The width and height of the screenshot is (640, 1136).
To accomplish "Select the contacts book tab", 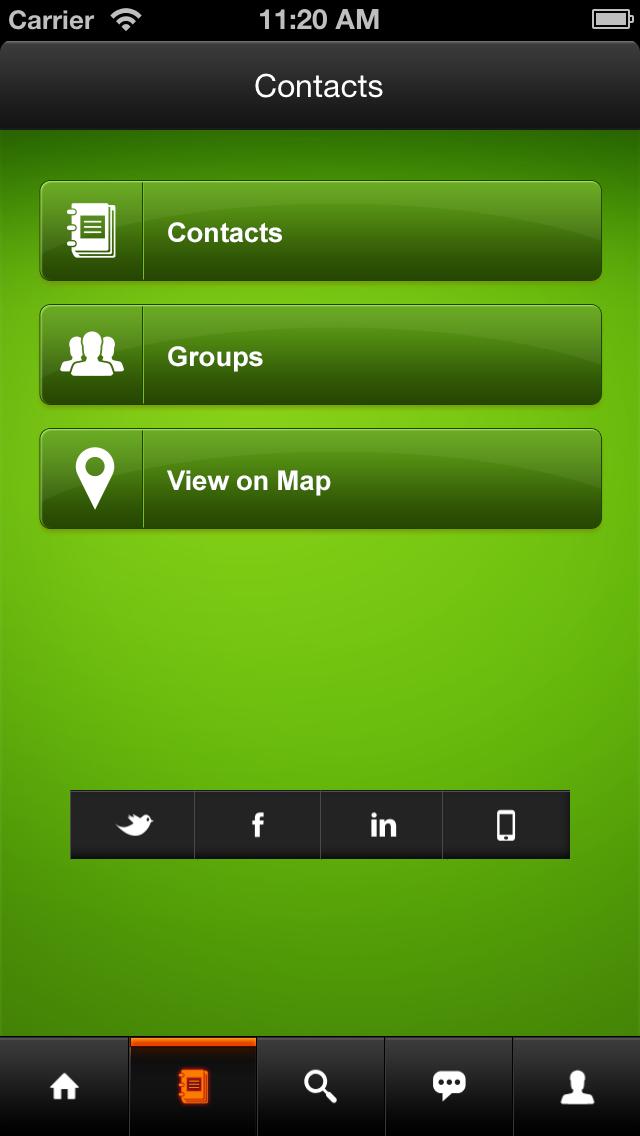I will pos(193,1086).
